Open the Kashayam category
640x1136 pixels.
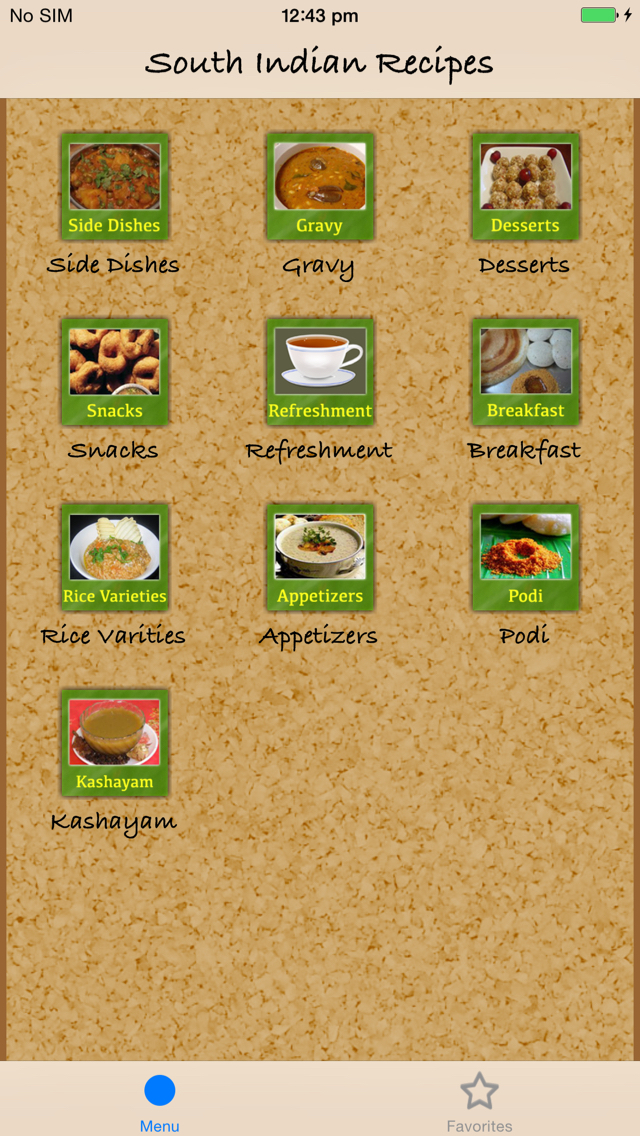tap(114, 743)
